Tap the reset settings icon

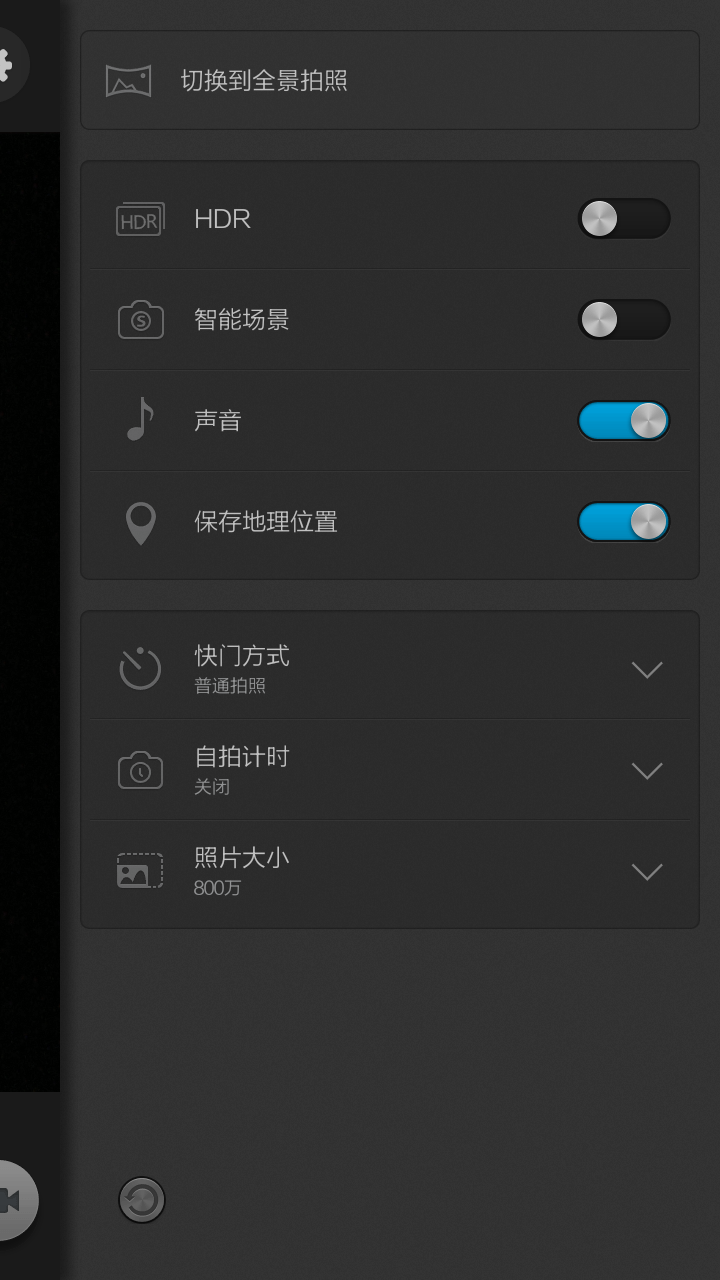click(142, 1200)
